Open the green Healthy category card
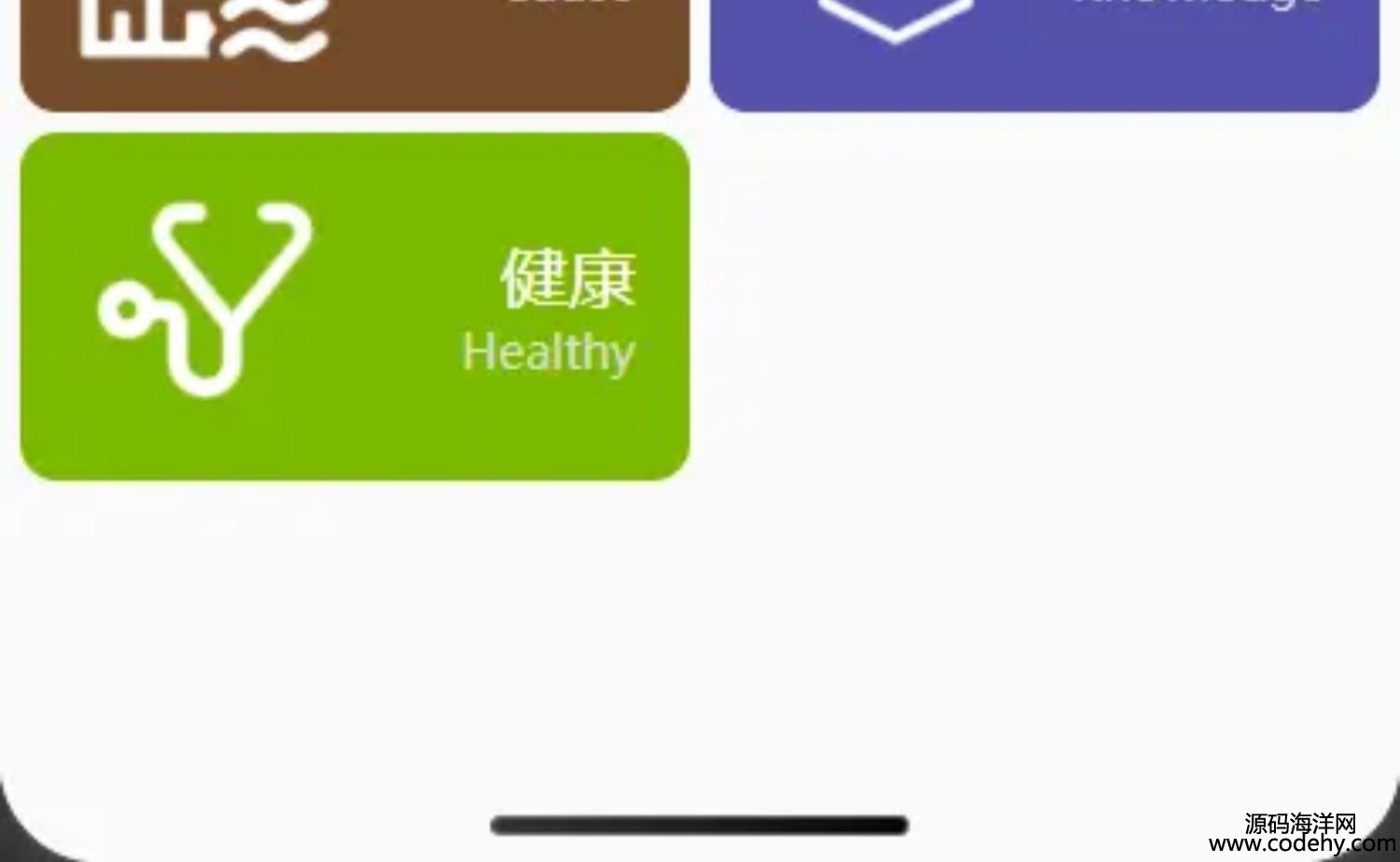Screen dimensions: 1400x862 [x=355, y=306]
